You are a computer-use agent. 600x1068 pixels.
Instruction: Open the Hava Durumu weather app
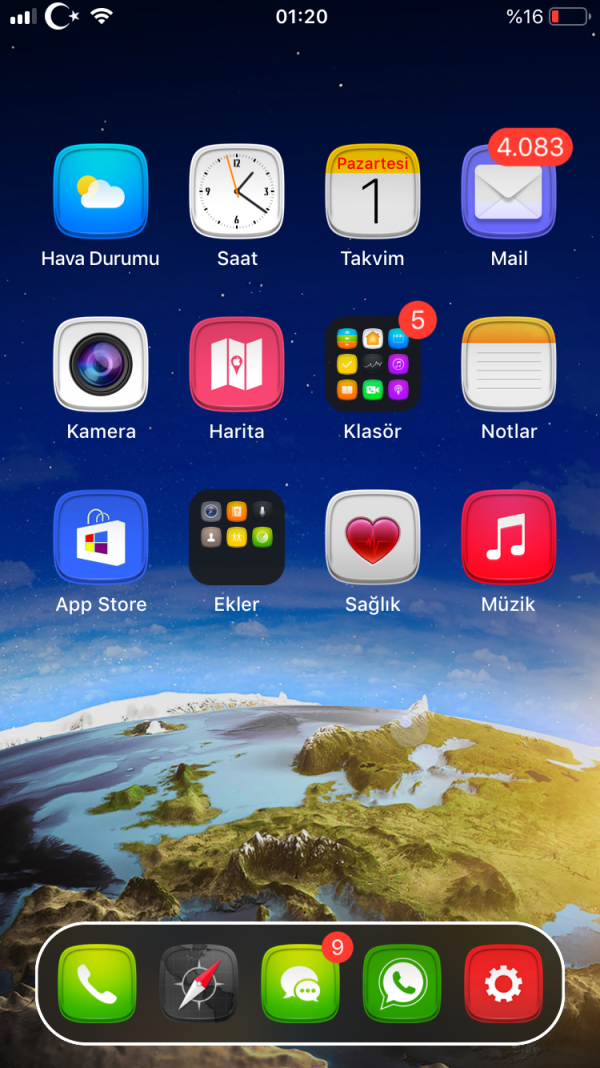(100, 192)
